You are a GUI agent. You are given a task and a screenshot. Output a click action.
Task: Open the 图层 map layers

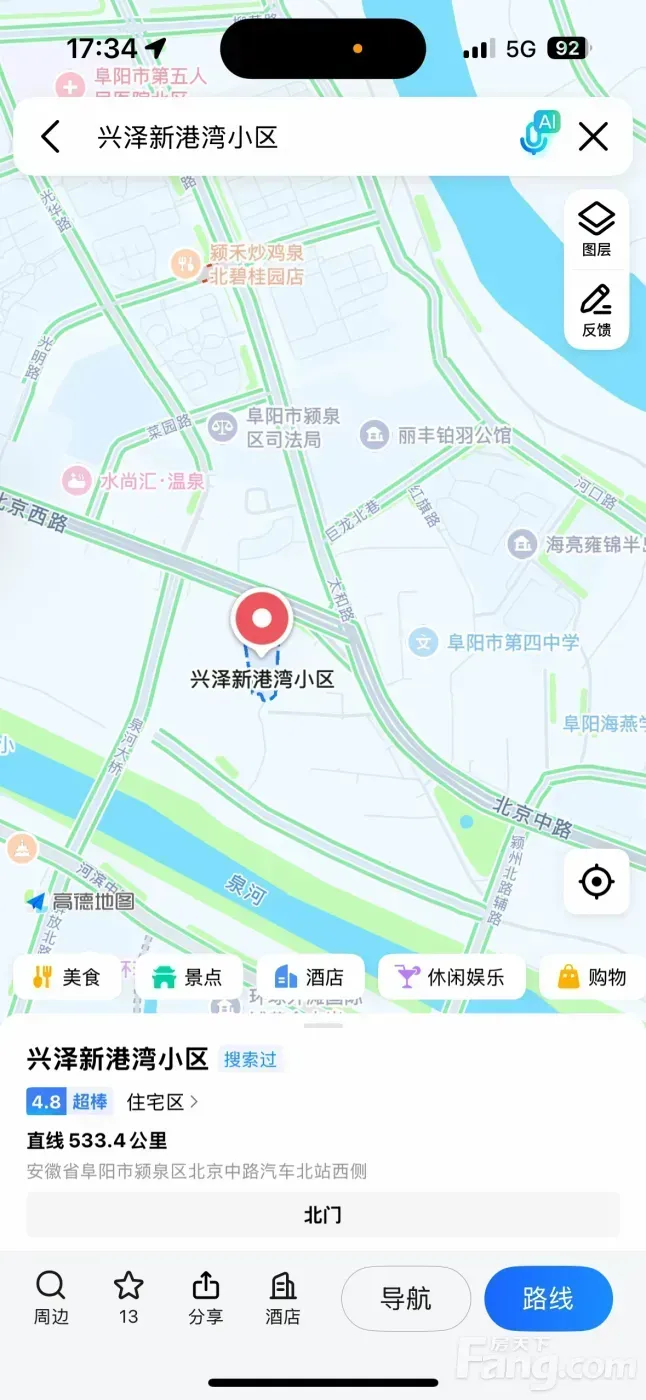tap(597, 229)
